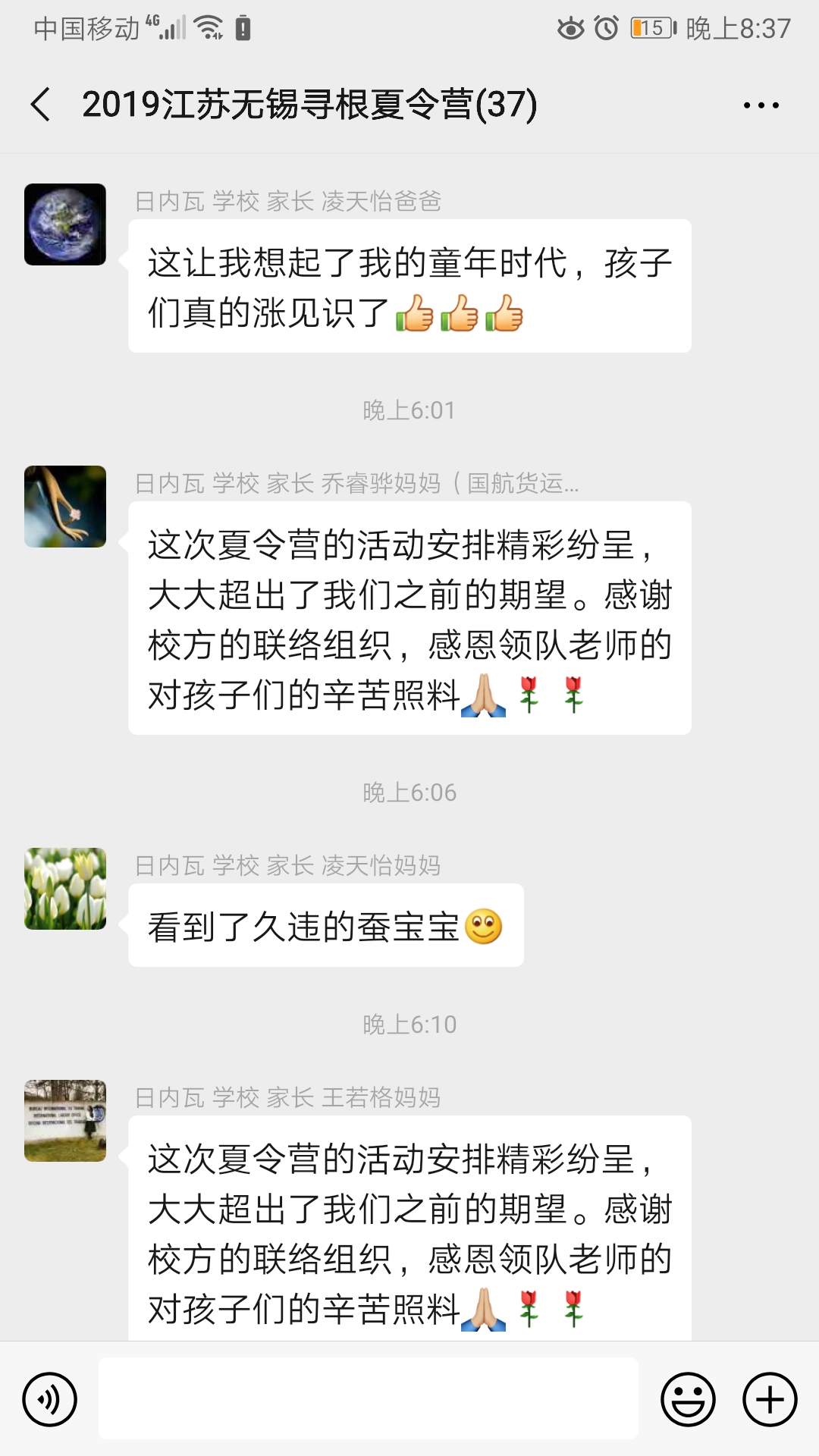Open the emoji sticker panel
Image resolution: width=819 pixels, height=1456 pixels.
coord(688,1399)
